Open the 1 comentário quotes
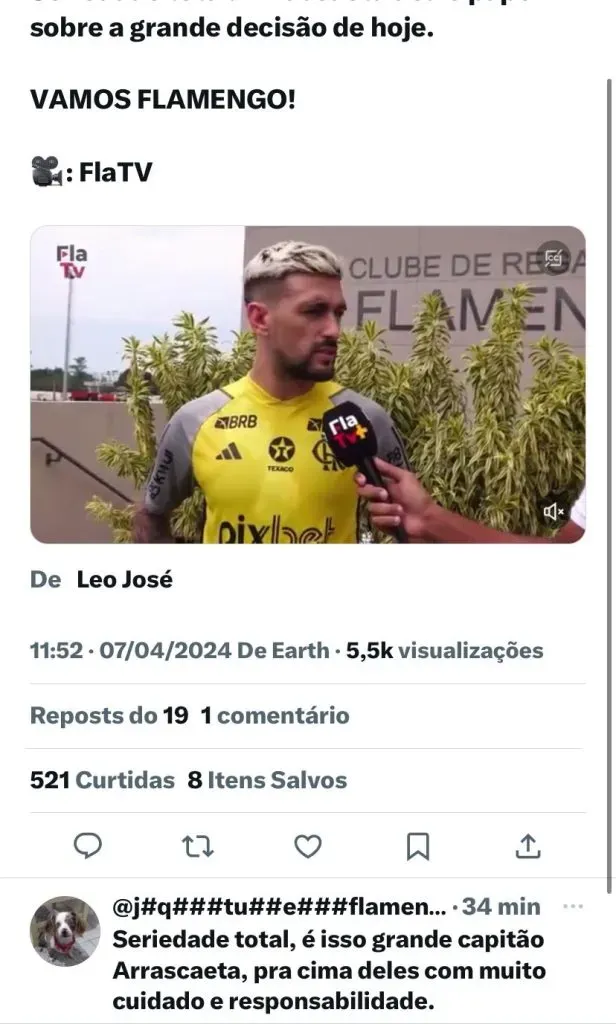616x1024 pixels. pyautogui.click(x=275, y=716)
